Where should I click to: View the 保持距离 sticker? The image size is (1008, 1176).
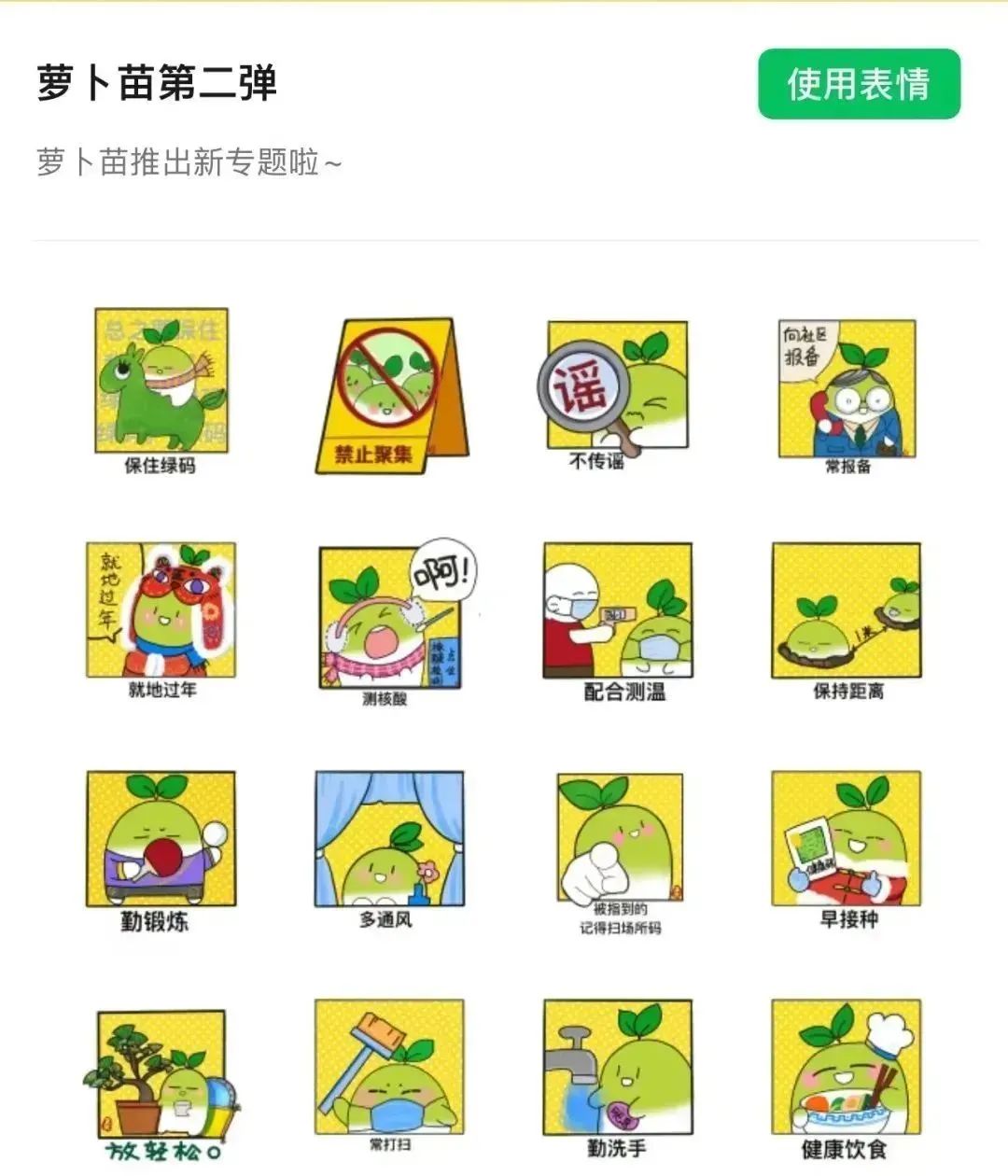click(x=846, y=618)
